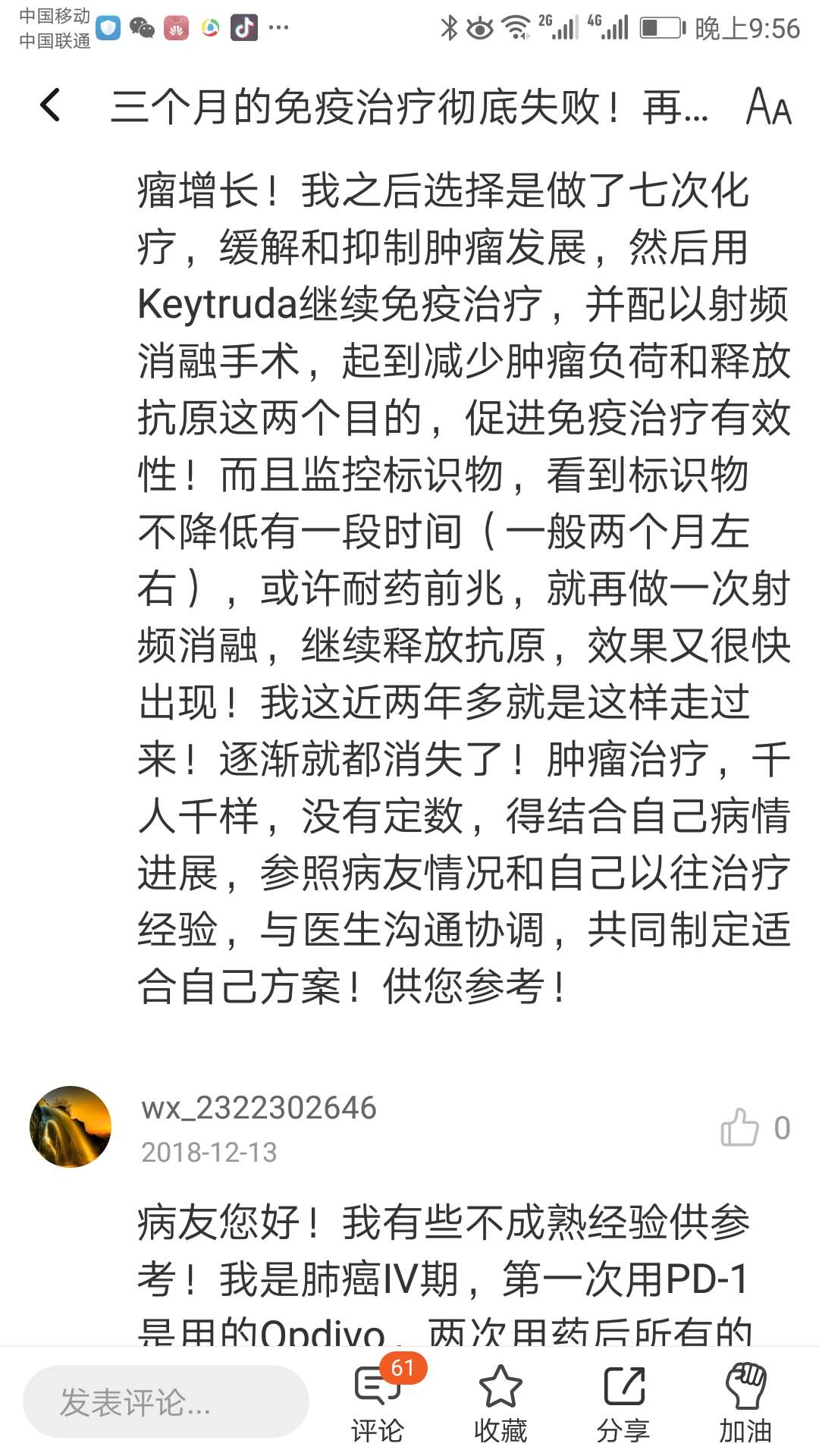Share this post via 分享
This screenshot has width=819, height=1456.
(x=623, y=1401)
